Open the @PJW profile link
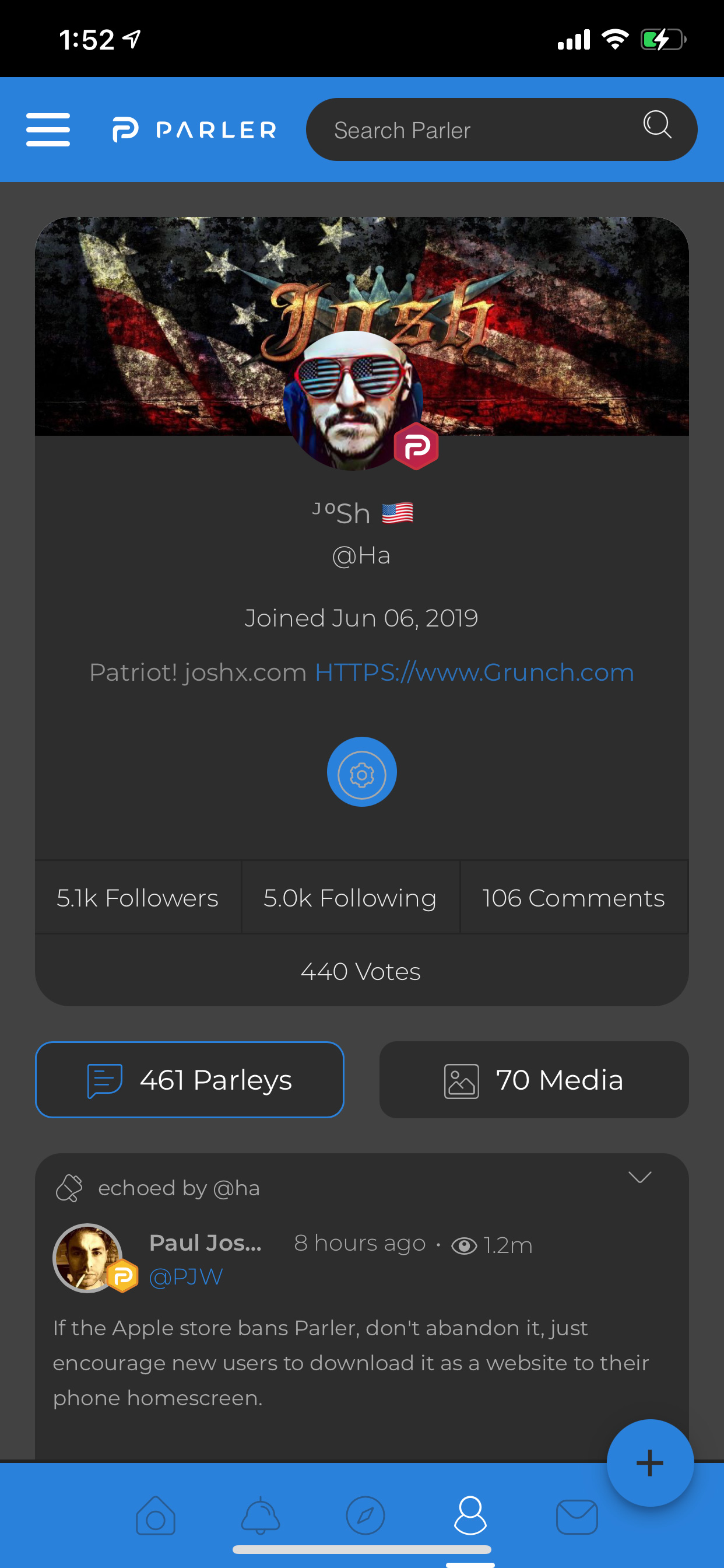 click(186, 1276)
